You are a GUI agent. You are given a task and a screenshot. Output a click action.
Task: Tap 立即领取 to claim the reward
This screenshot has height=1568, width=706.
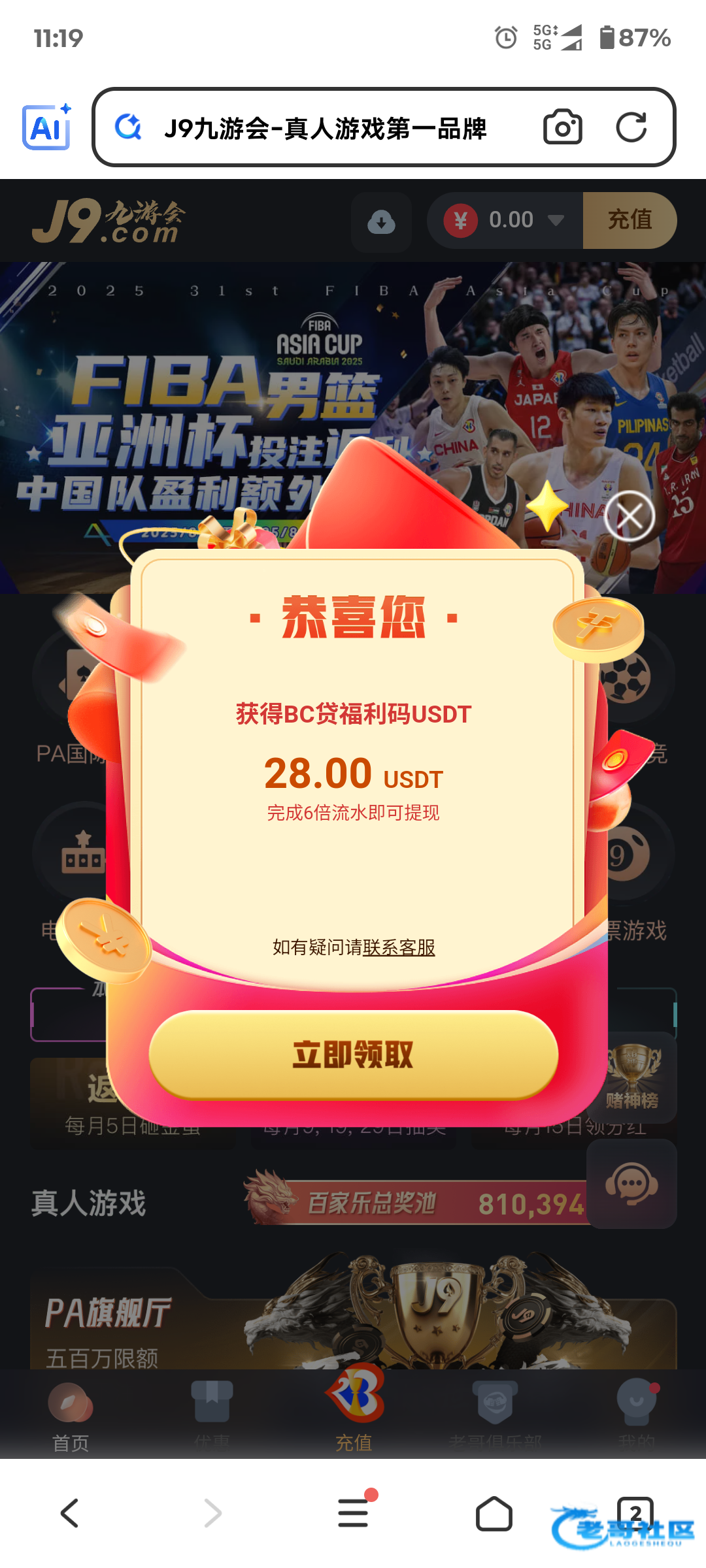353,1054
